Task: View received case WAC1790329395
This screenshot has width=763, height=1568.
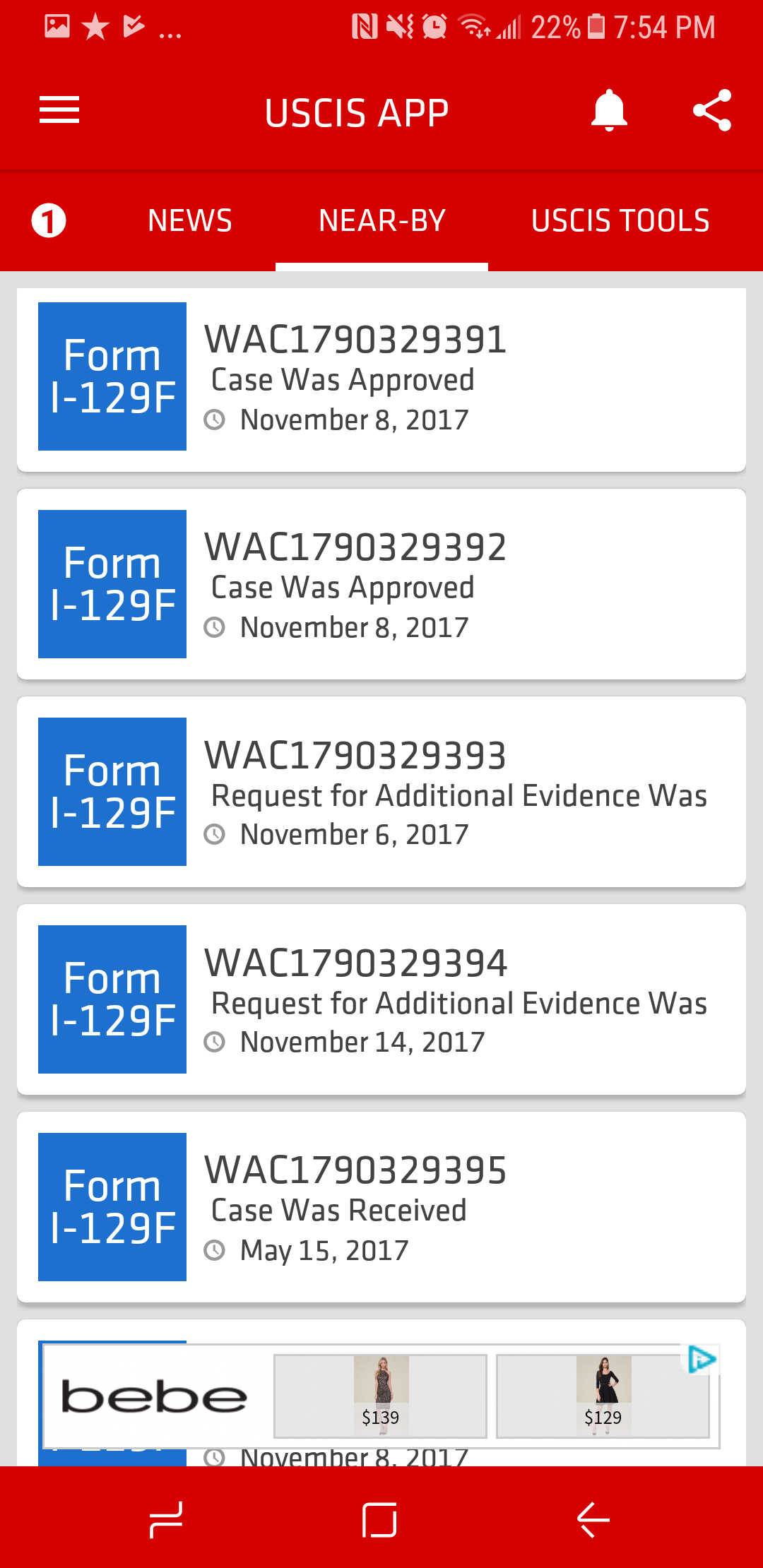Action: [x=381, y=1207]
